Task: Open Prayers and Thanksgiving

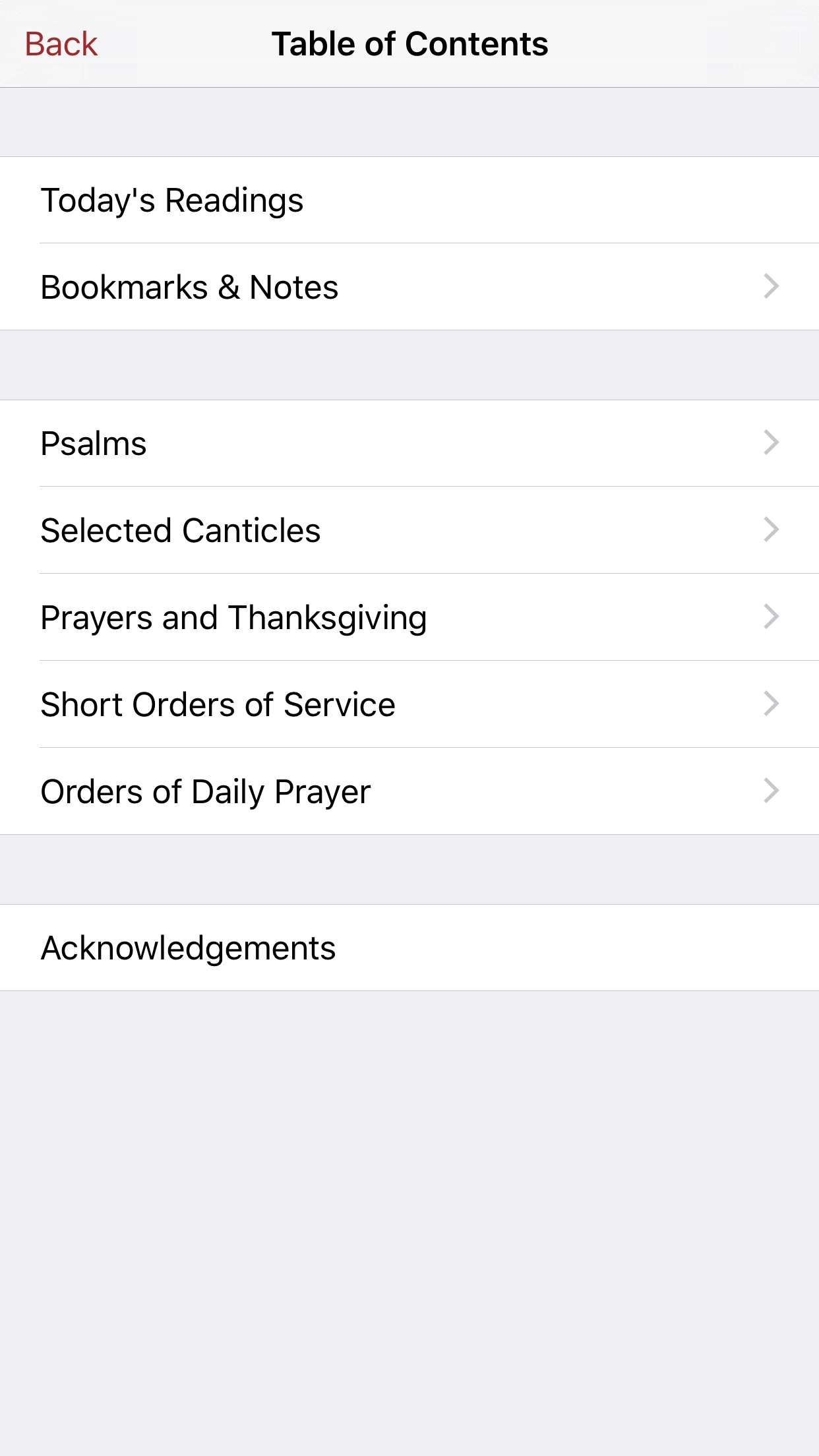Action: pyautogui.click(x=233, y=618)
